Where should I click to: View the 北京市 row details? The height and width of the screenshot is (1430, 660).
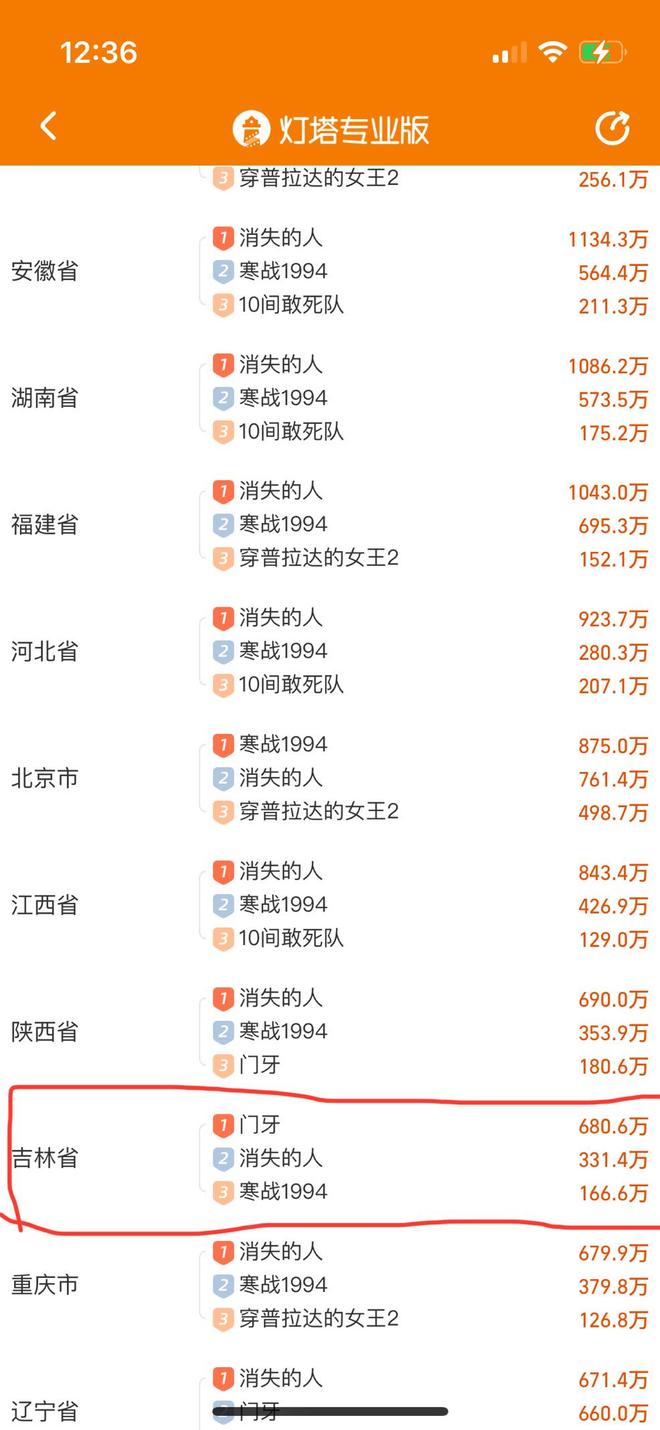330,778
